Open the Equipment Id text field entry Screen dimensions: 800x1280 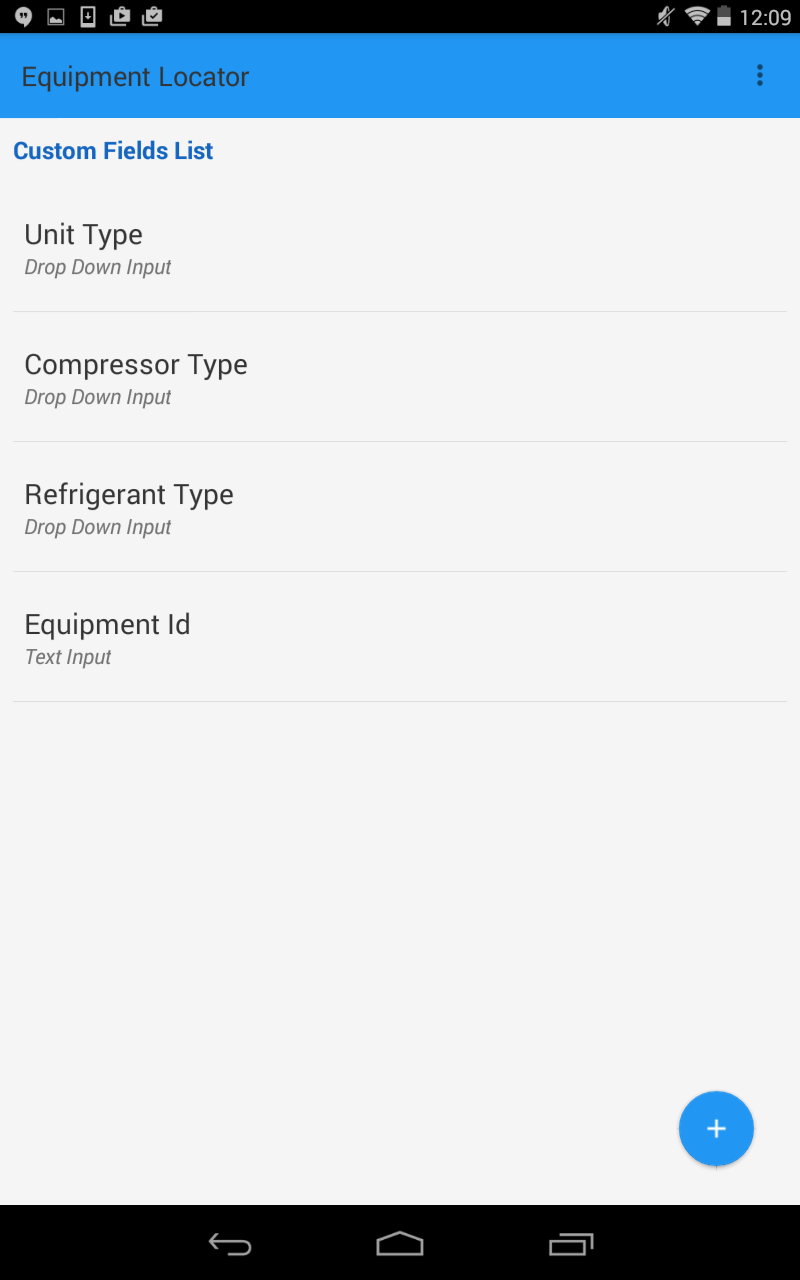400,637
